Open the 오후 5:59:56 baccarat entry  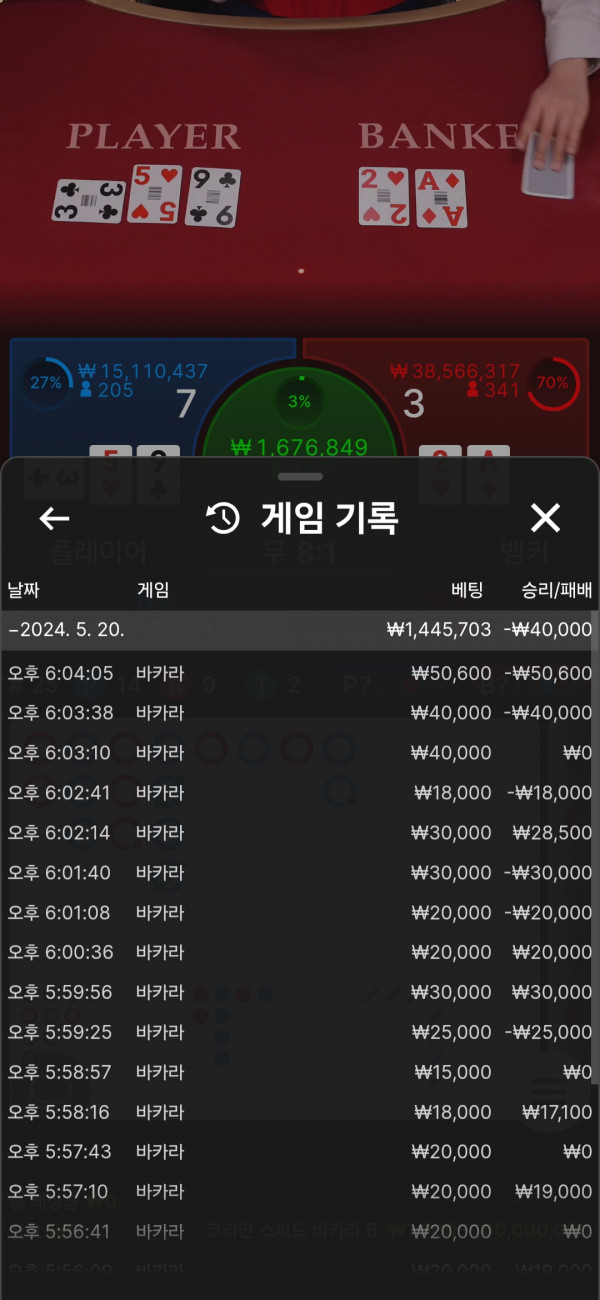point(300,993)
